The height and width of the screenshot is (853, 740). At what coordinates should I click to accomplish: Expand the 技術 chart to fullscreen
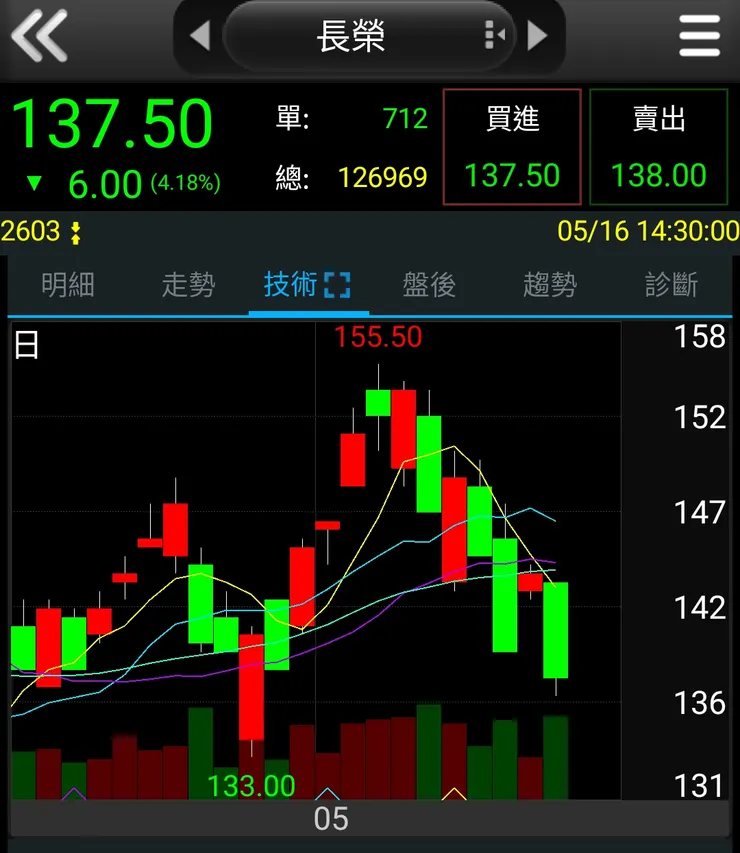click(338, 285)
